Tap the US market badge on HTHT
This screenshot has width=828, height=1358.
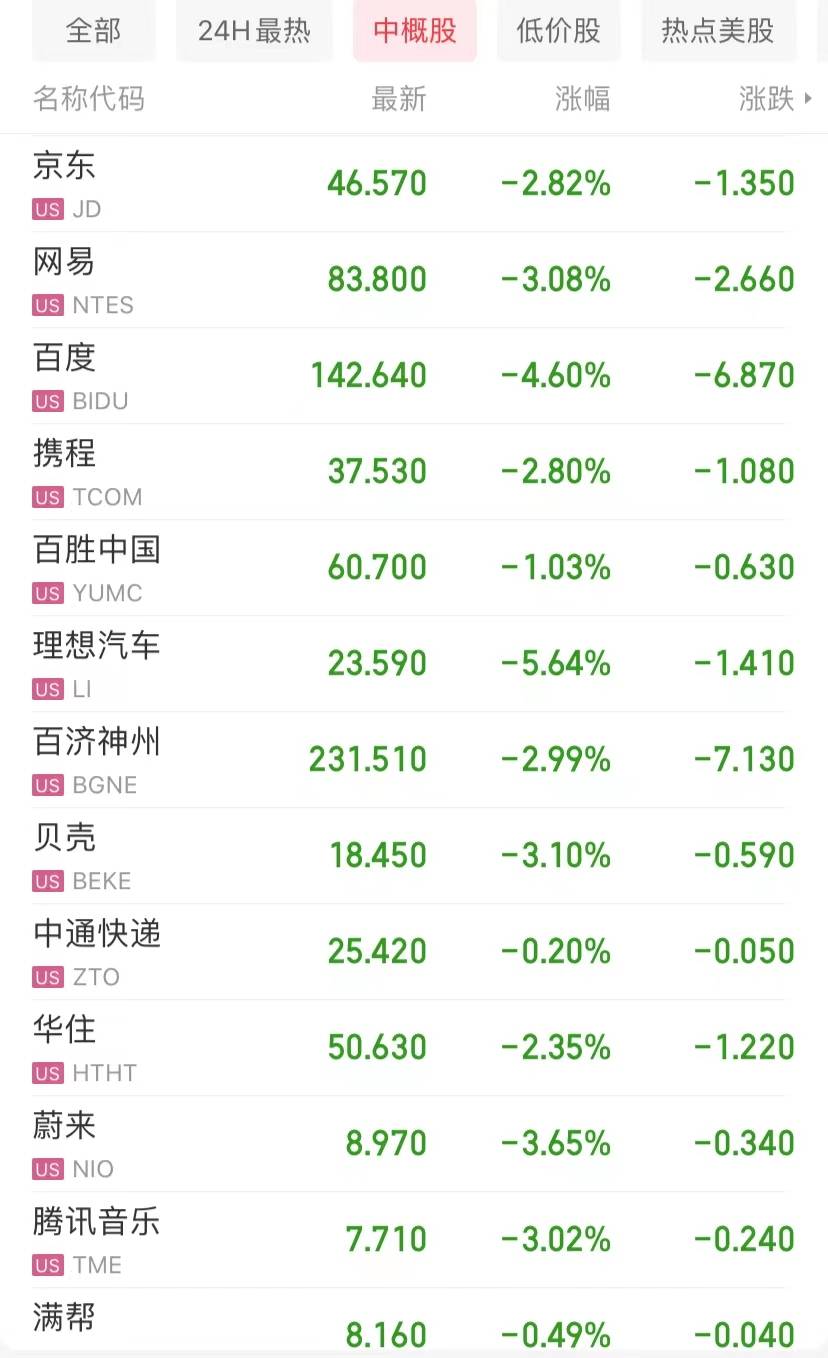(46, 1073)
